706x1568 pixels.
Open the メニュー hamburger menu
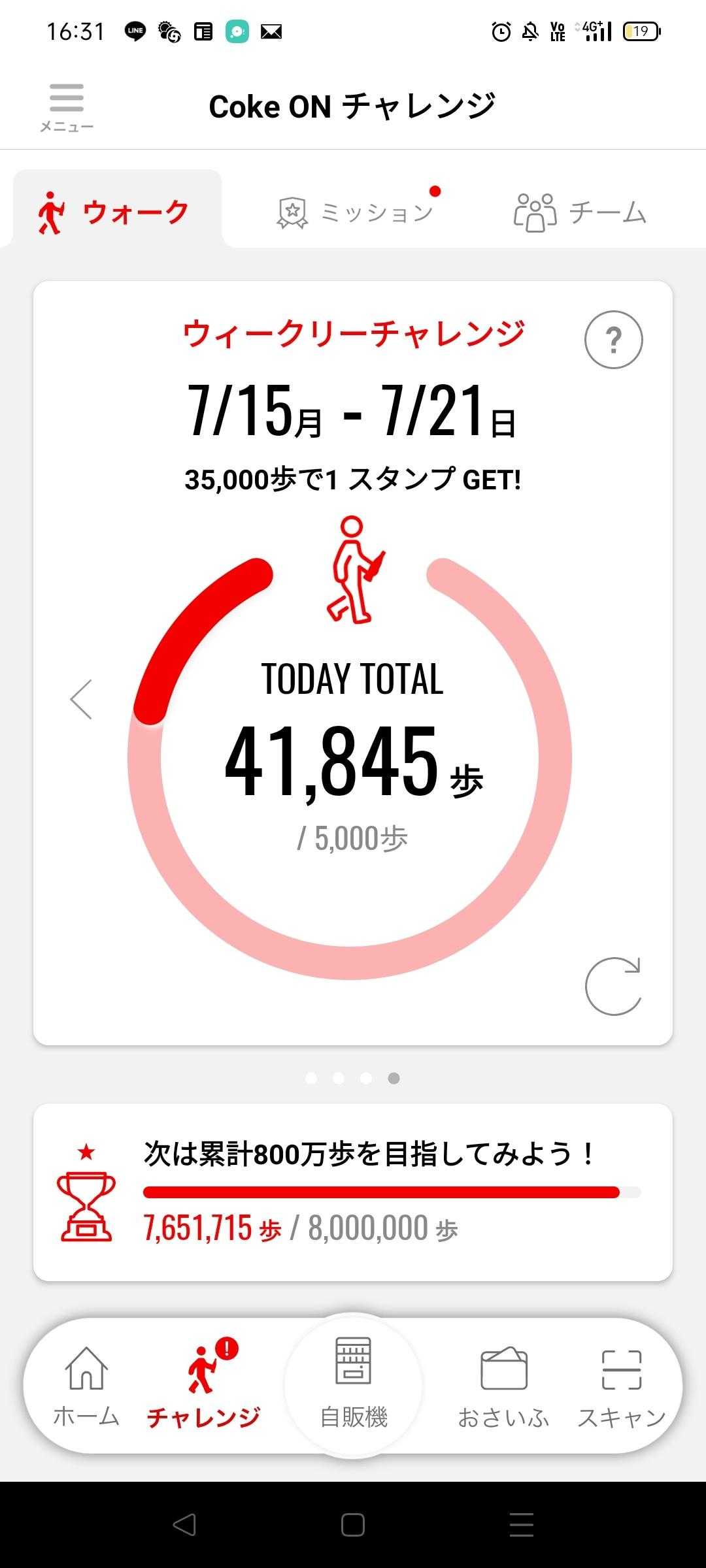click(66, 107)
